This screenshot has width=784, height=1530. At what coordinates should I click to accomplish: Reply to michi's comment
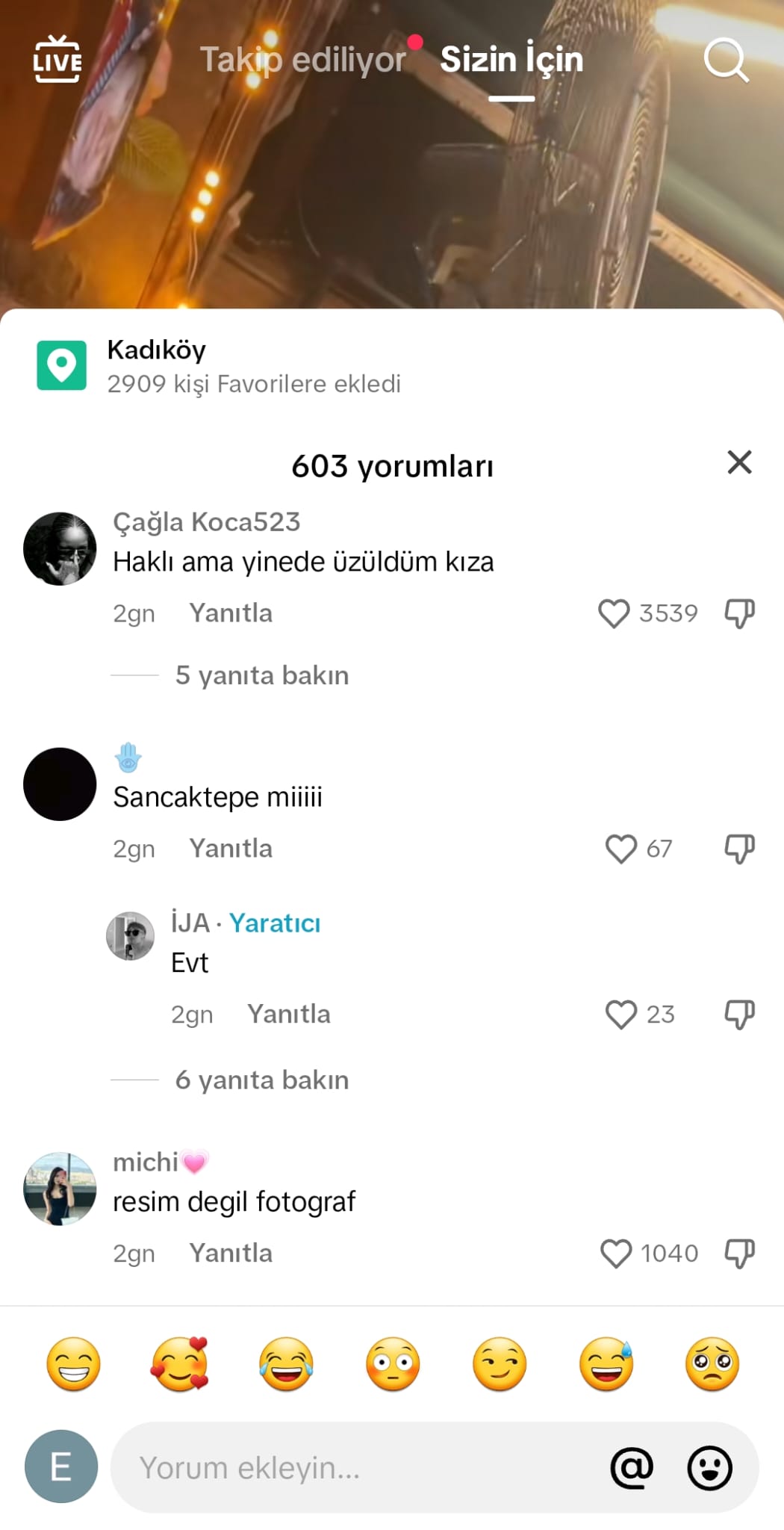231,1254
